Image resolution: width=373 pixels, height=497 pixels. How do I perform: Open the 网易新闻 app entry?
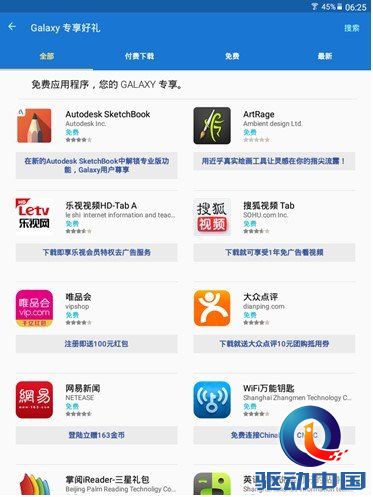coord(96,400)
